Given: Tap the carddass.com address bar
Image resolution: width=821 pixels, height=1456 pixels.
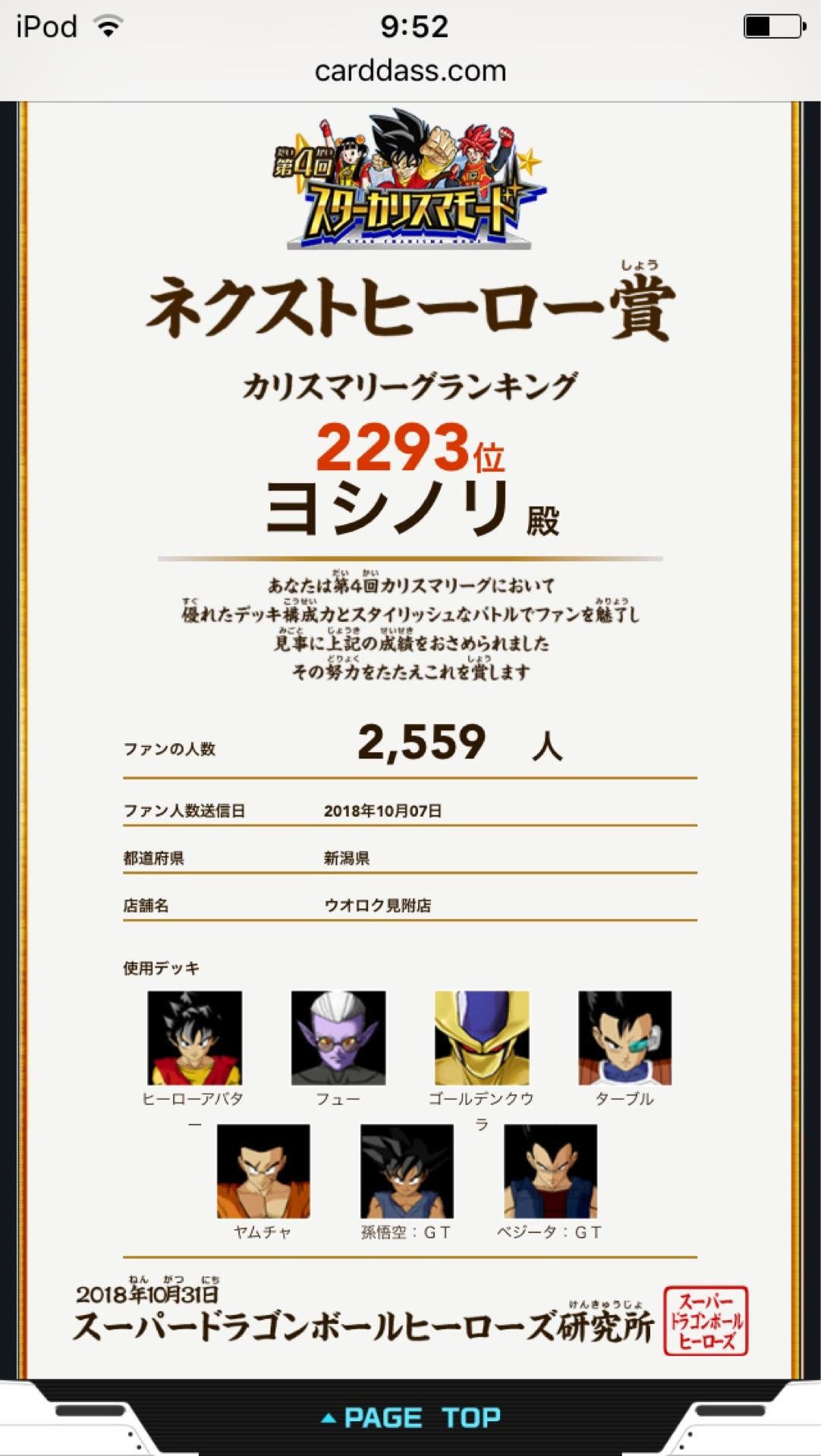Looking at the screenshot, I should click(410, 71).
